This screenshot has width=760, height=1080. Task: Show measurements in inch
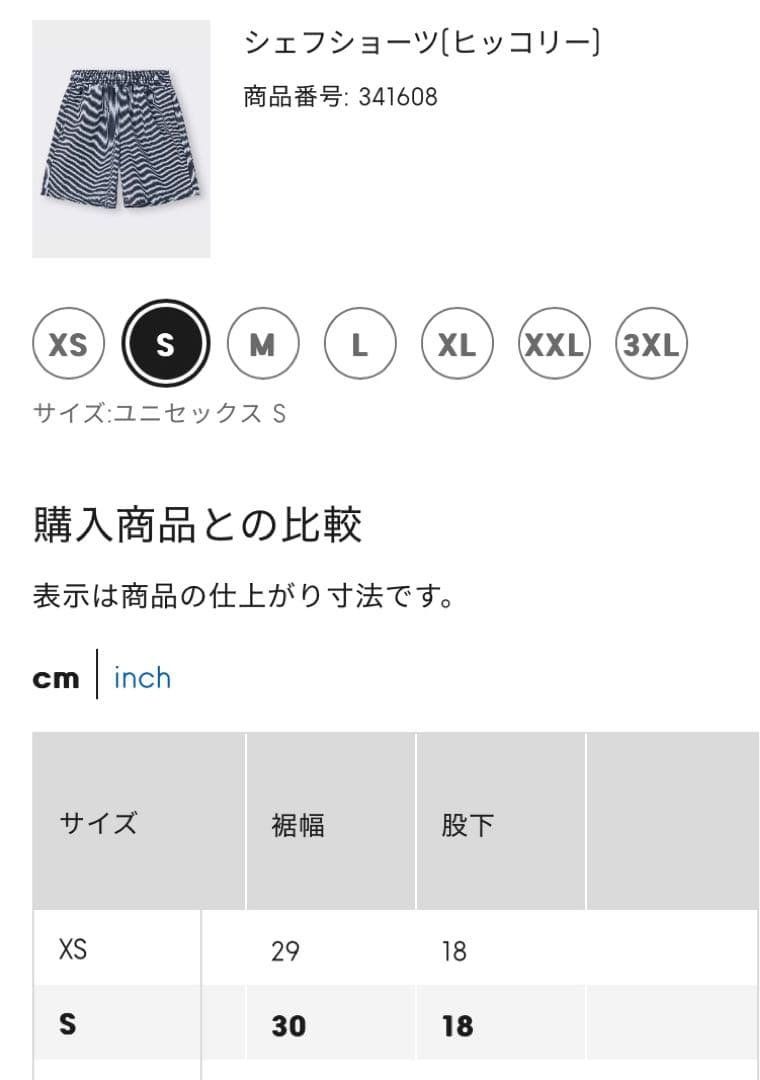(142, 677)
